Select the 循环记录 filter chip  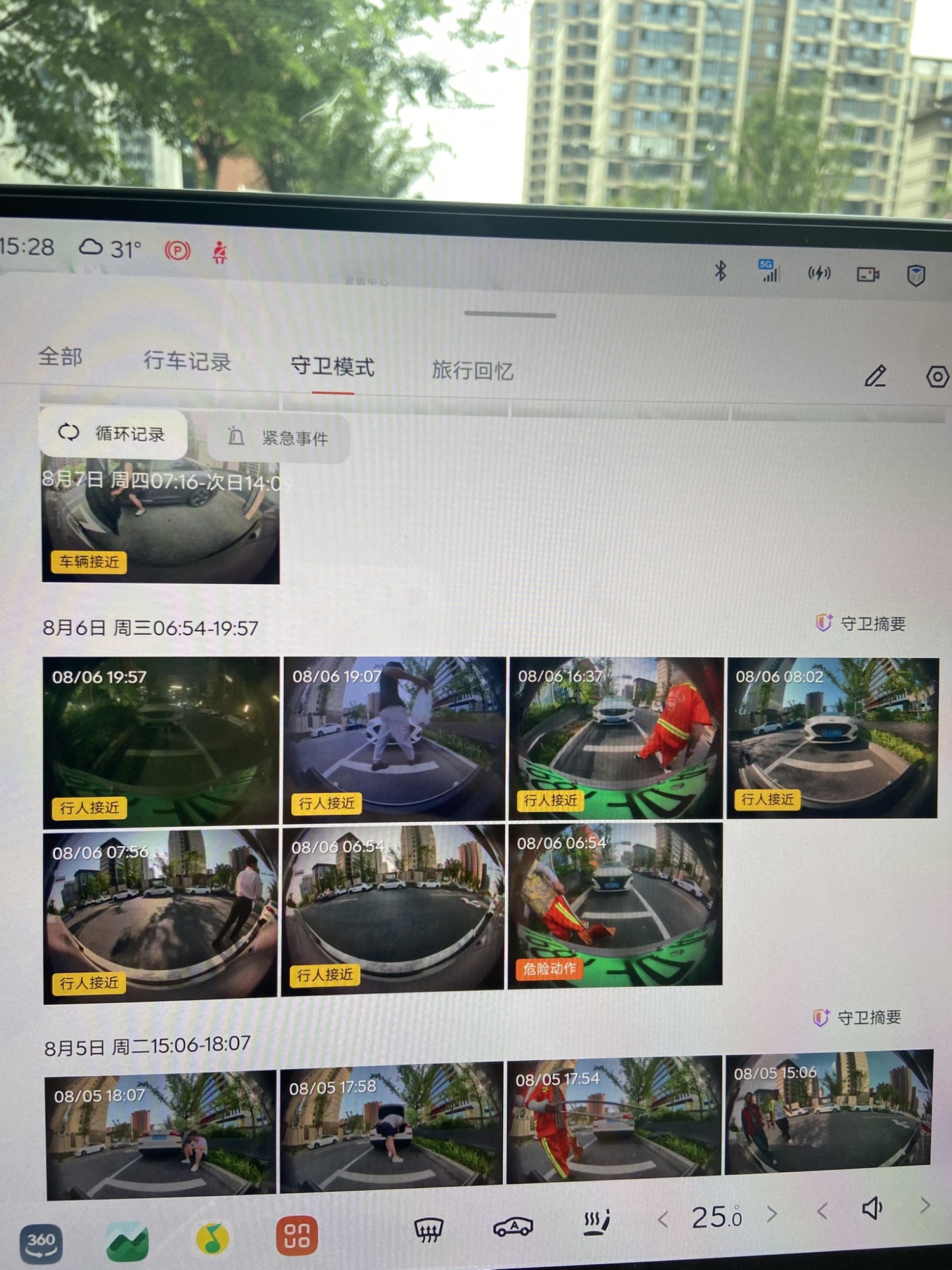[113, 434]
